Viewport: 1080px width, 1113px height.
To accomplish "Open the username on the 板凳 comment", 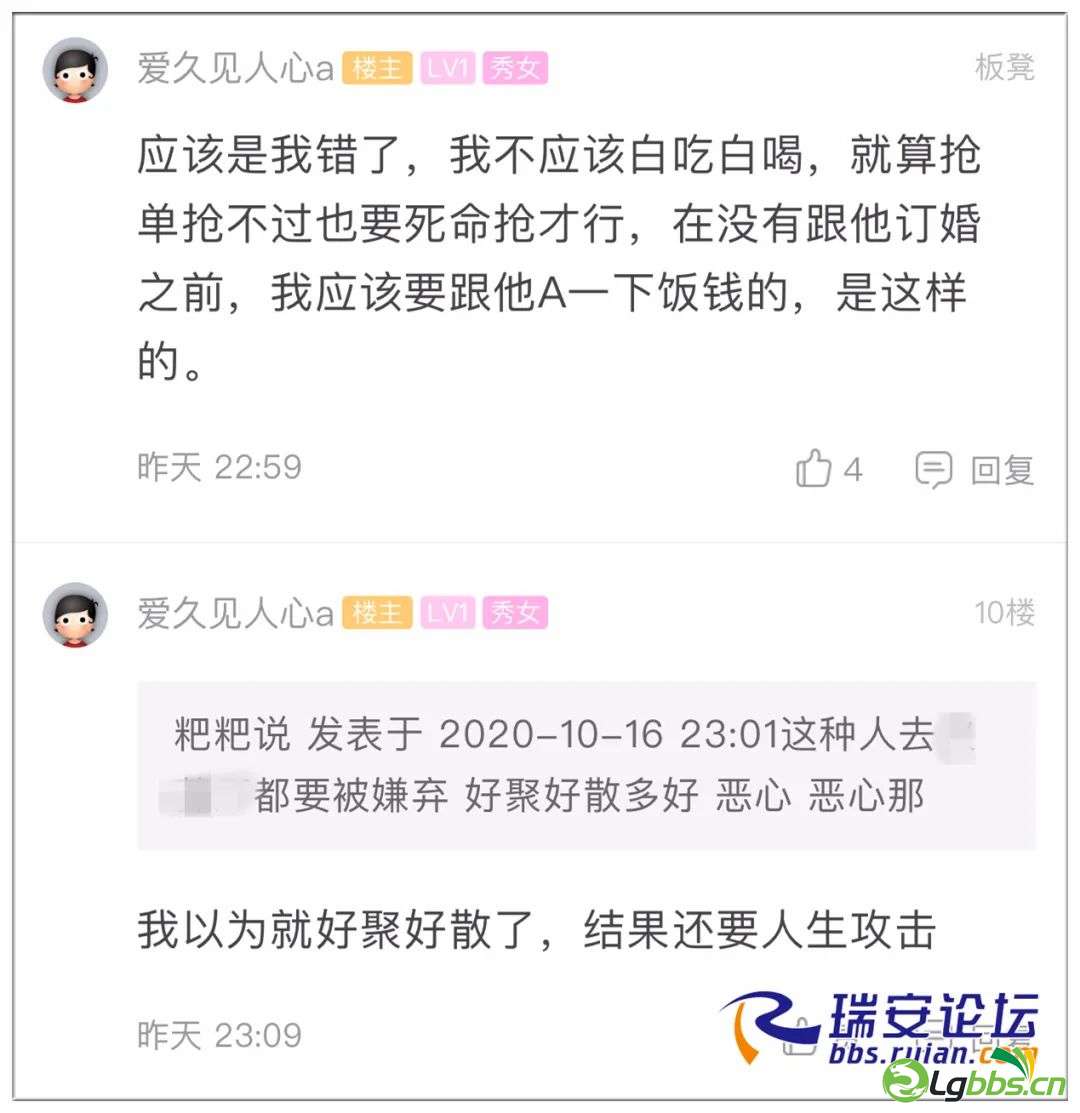I will coord(236,69).
